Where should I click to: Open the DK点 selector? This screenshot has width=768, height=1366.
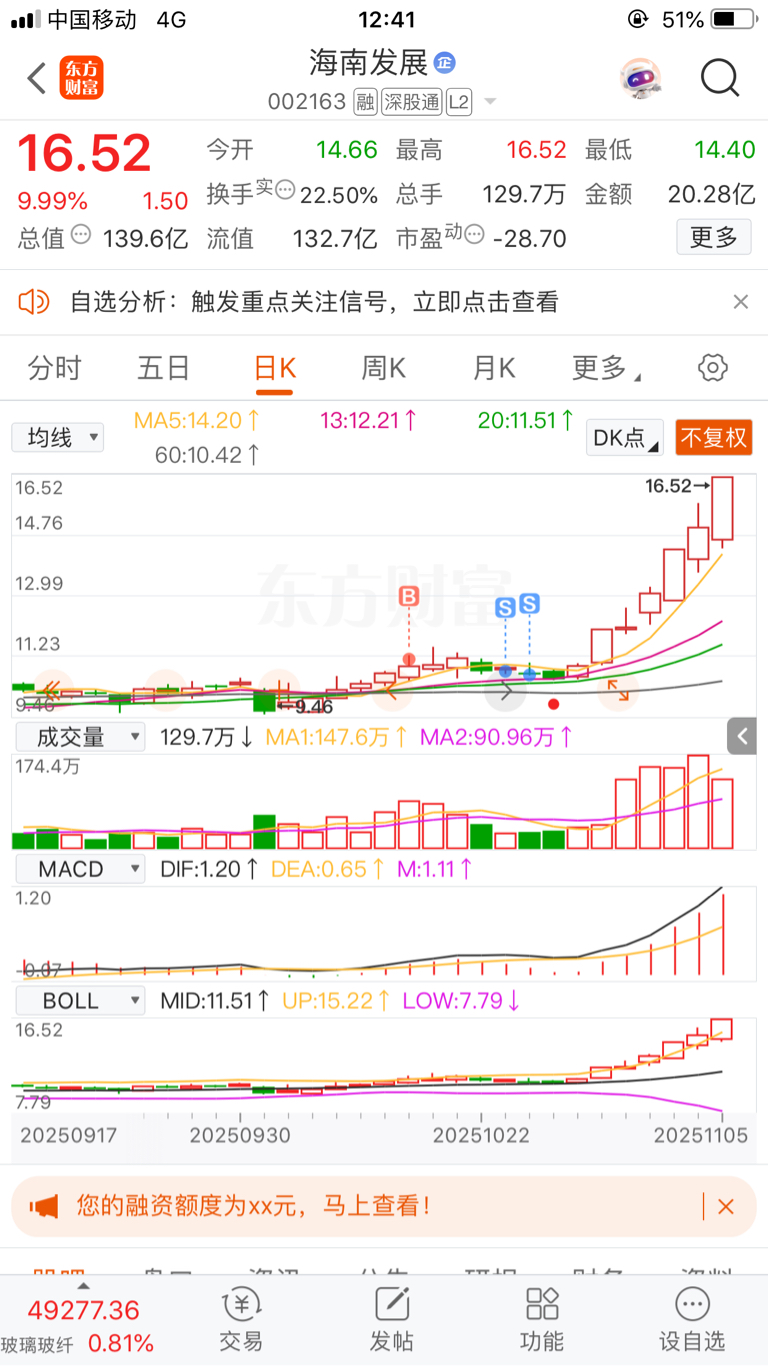(x=626, y=438)
